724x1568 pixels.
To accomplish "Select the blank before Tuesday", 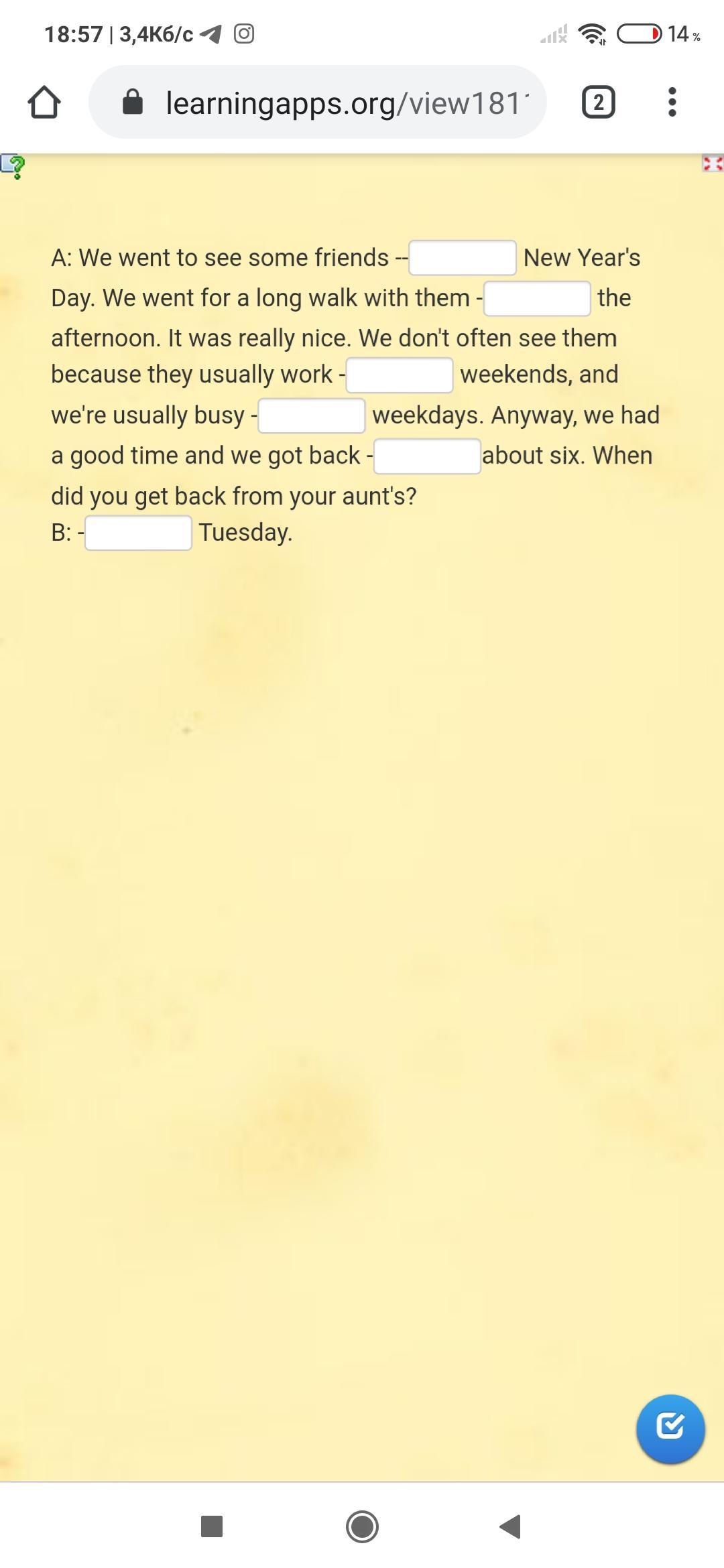I will [x=139, y=533].
